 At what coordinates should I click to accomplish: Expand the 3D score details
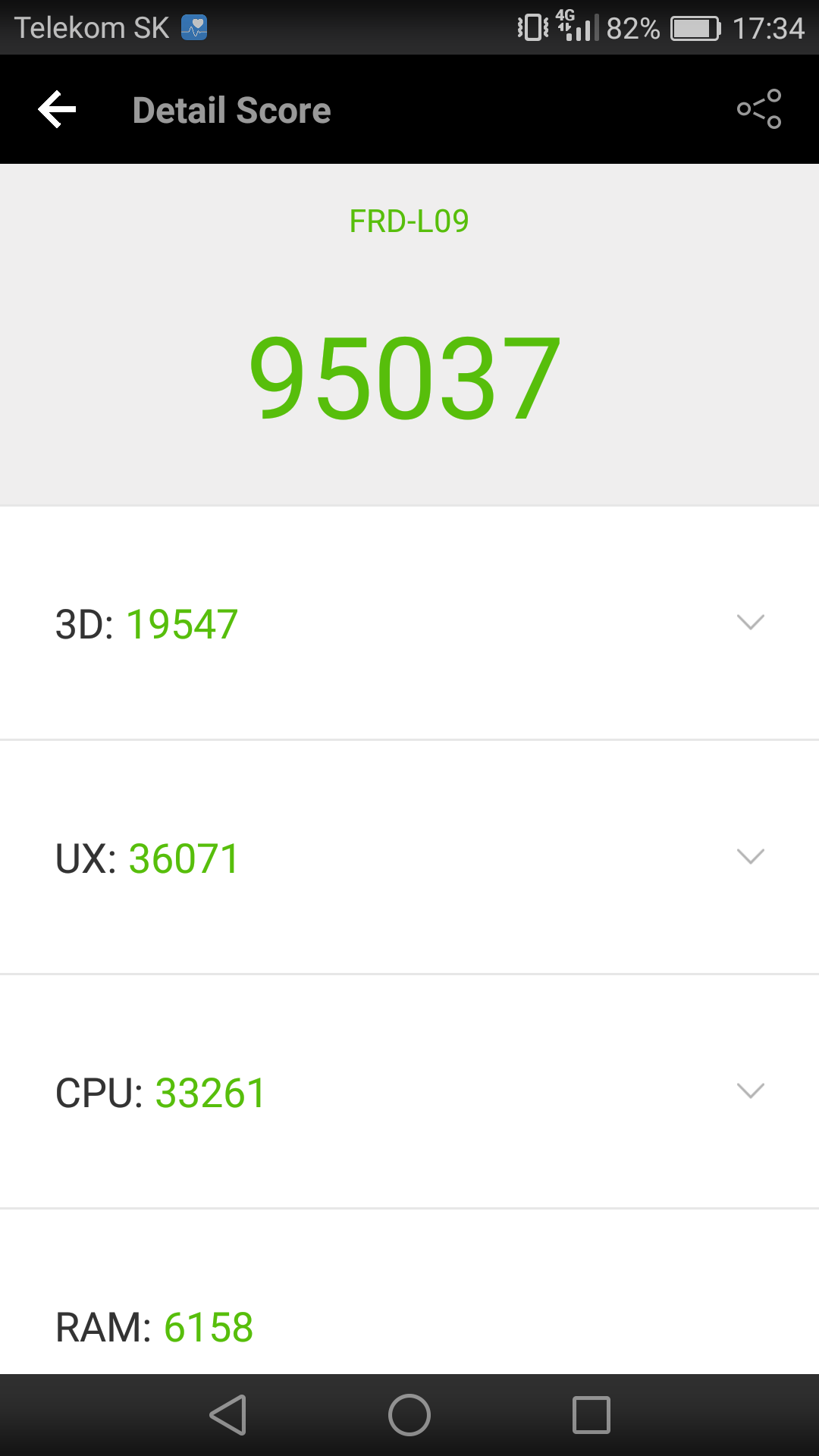(x=409, y=623)
